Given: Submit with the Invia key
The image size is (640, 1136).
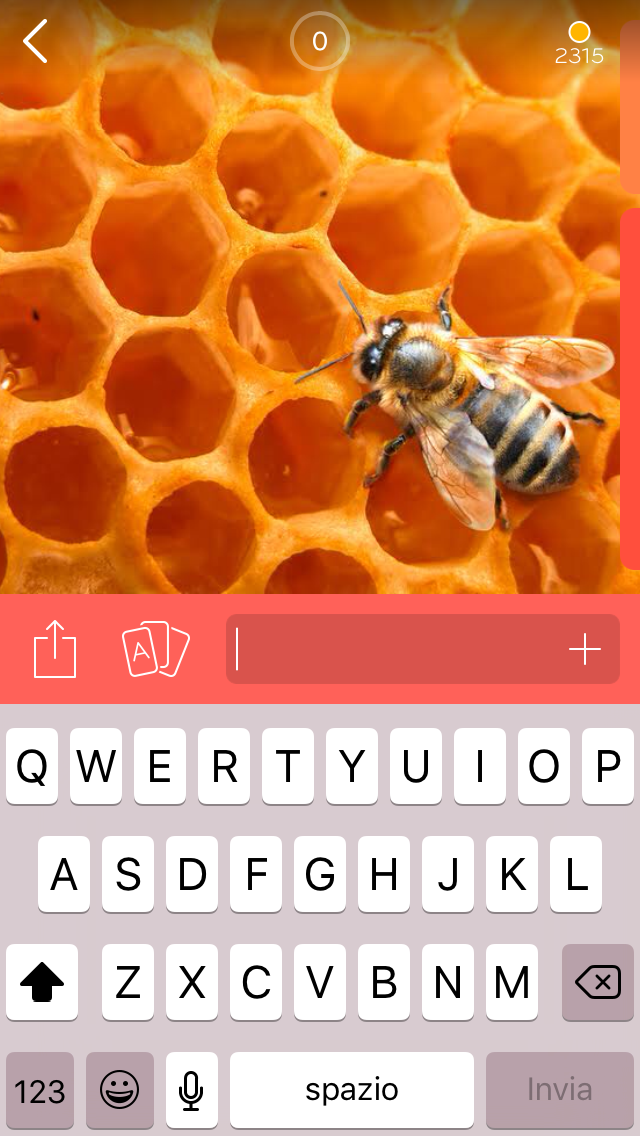Looking at the screenshot, I should pyautogui.click(x=560, y=1090).
